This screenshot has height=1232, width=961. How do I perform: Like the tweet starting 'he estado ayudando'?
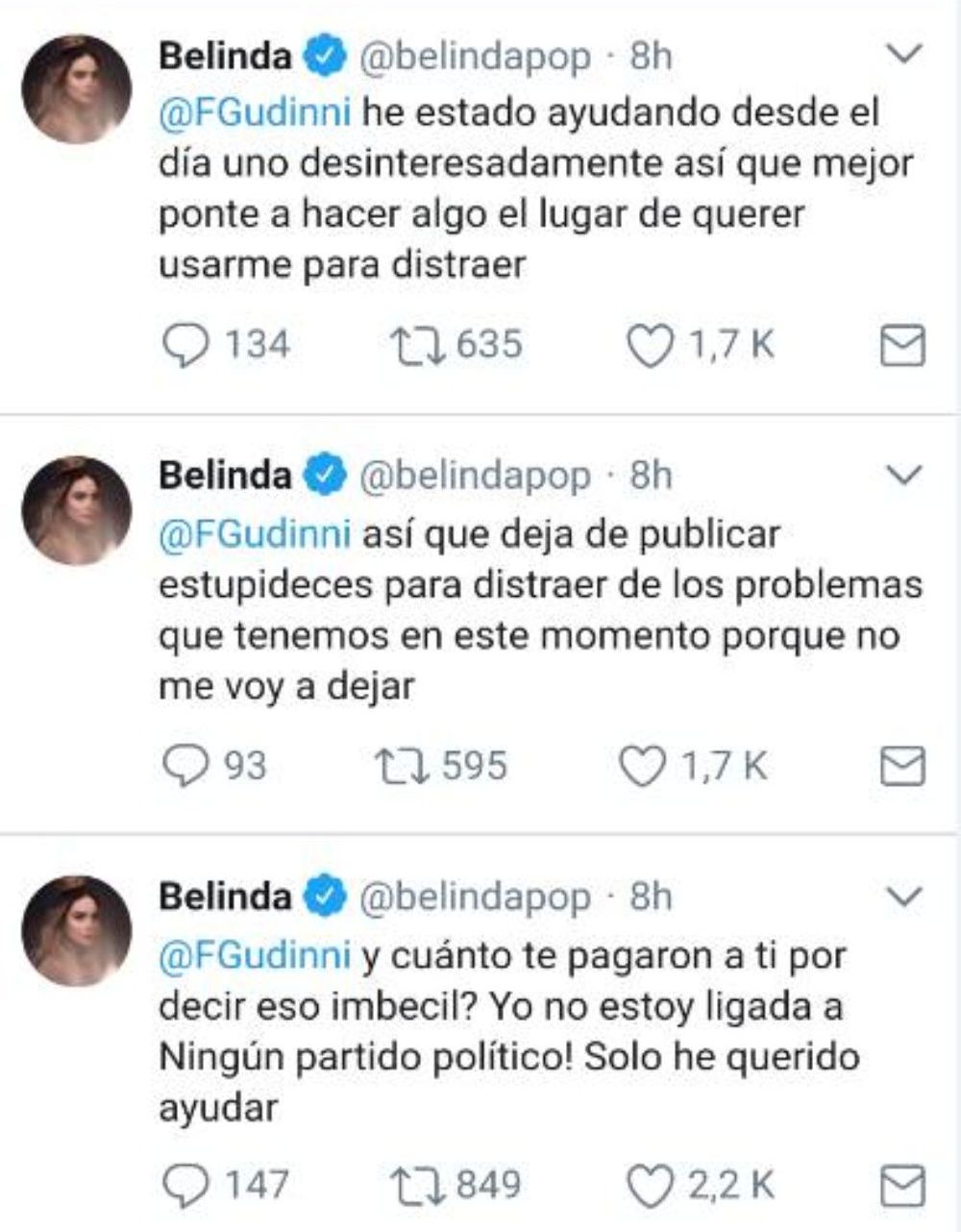pos(650,346)
